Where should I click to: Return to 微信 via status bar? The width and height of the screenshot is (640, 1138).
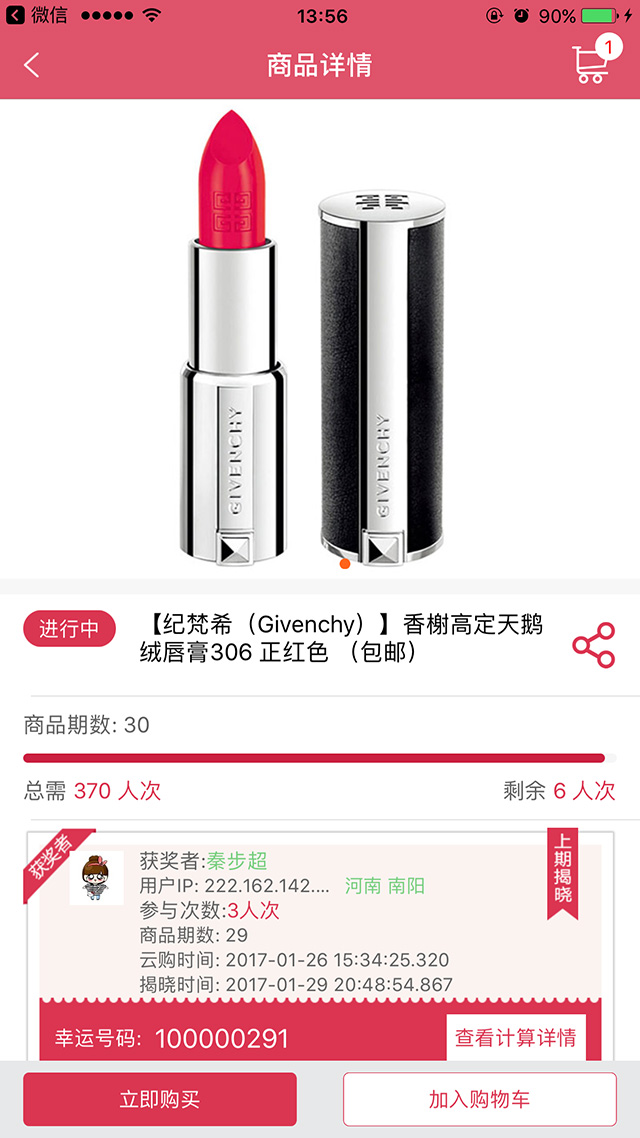tap(36, 15)
